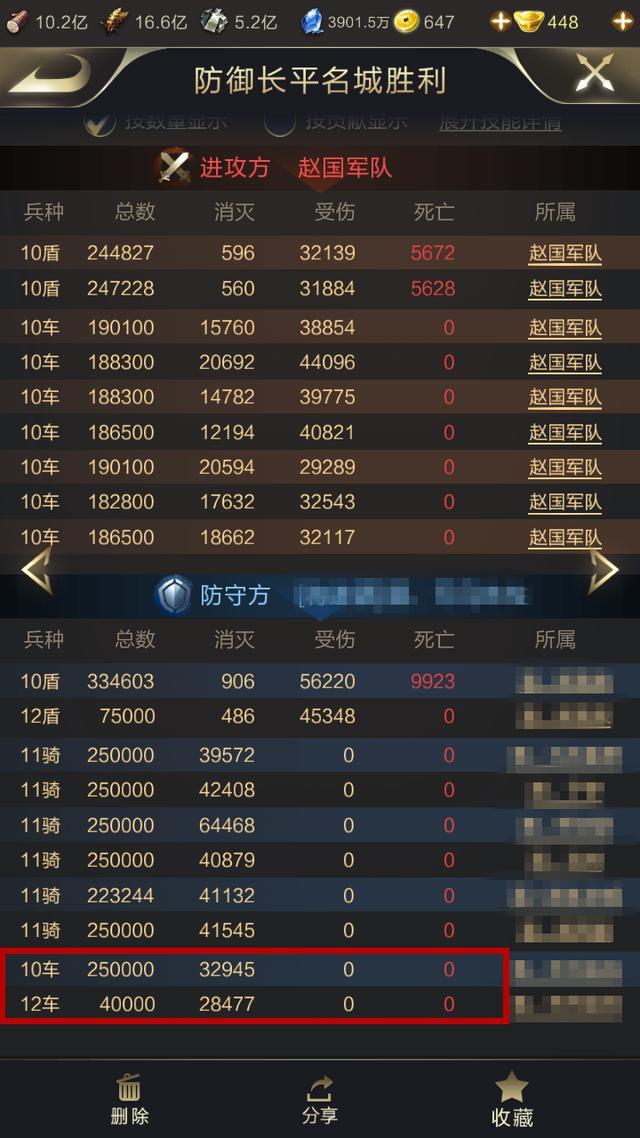Save report to favorites via 收藏

pos(512,1098)
